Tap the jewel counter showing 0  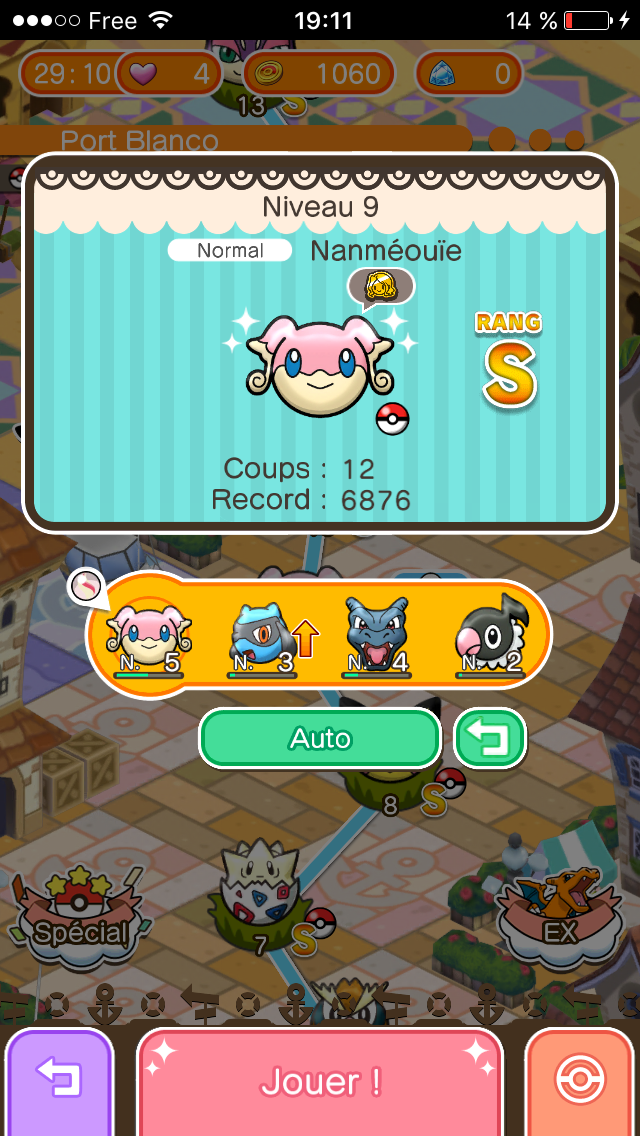tap(470, 73)
